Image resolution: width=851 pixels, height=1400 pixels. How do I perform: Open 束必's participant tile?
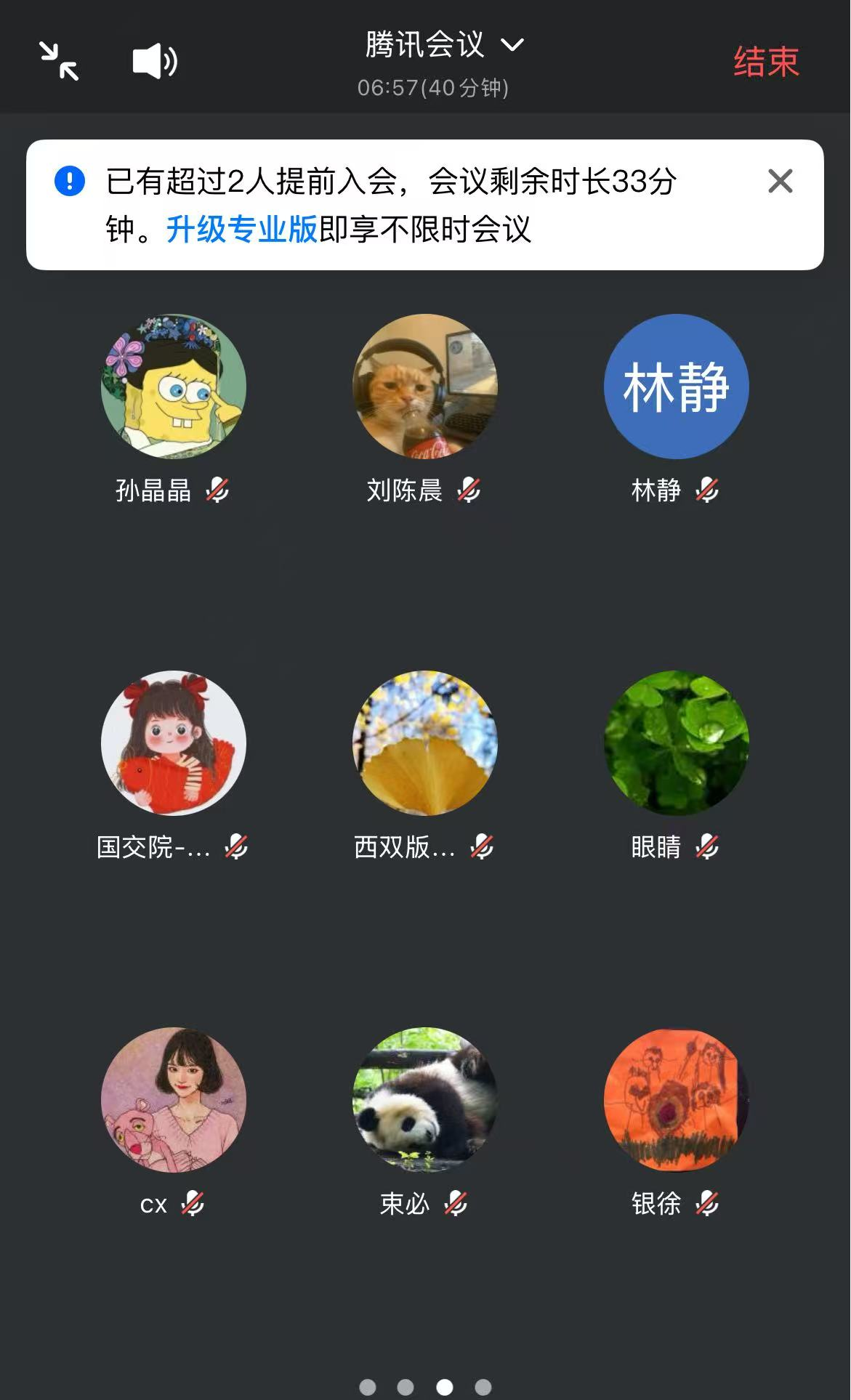click(425, 1099)
